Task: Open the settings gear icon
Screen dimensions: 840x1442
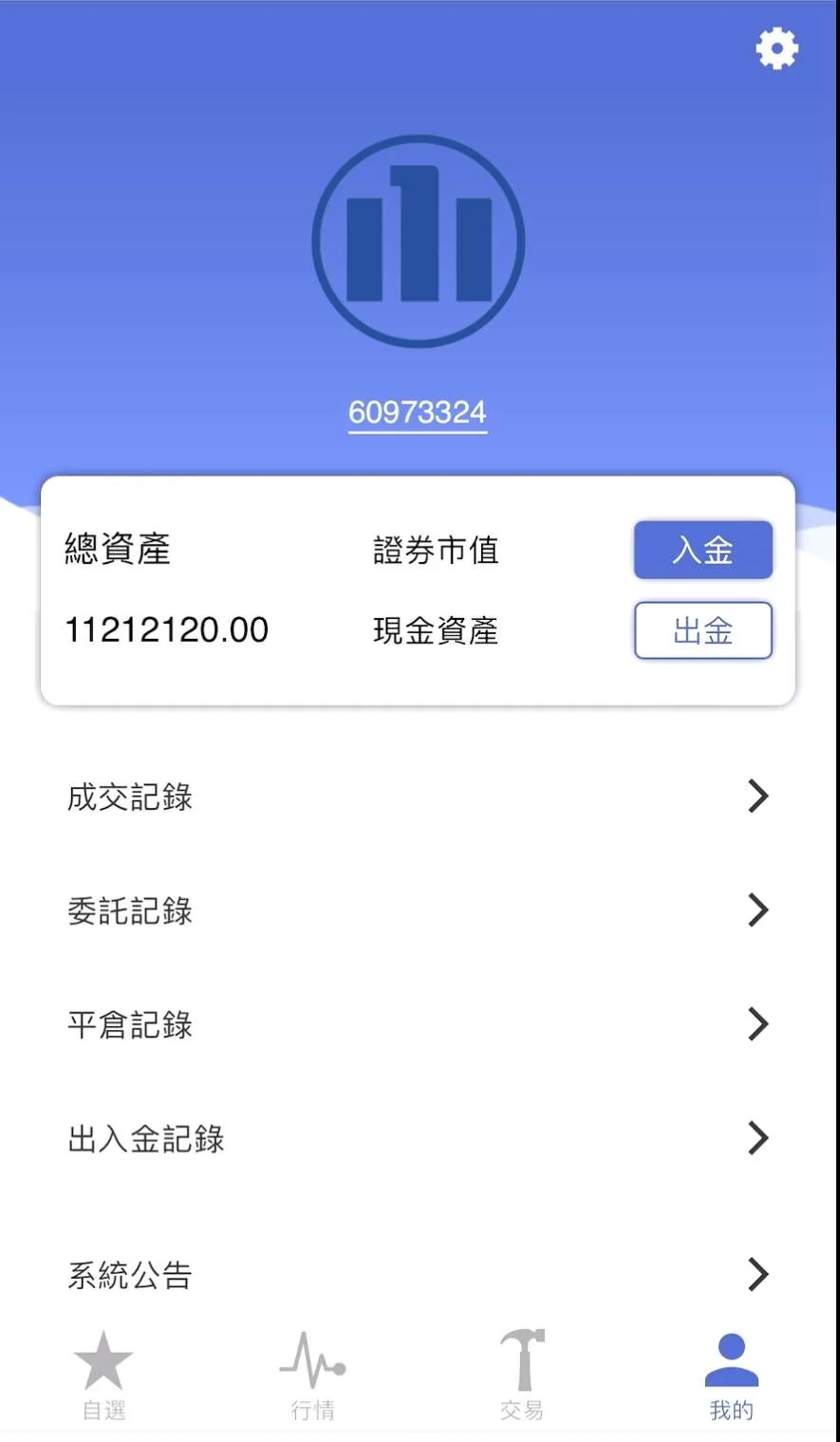Action: point(776,48)
